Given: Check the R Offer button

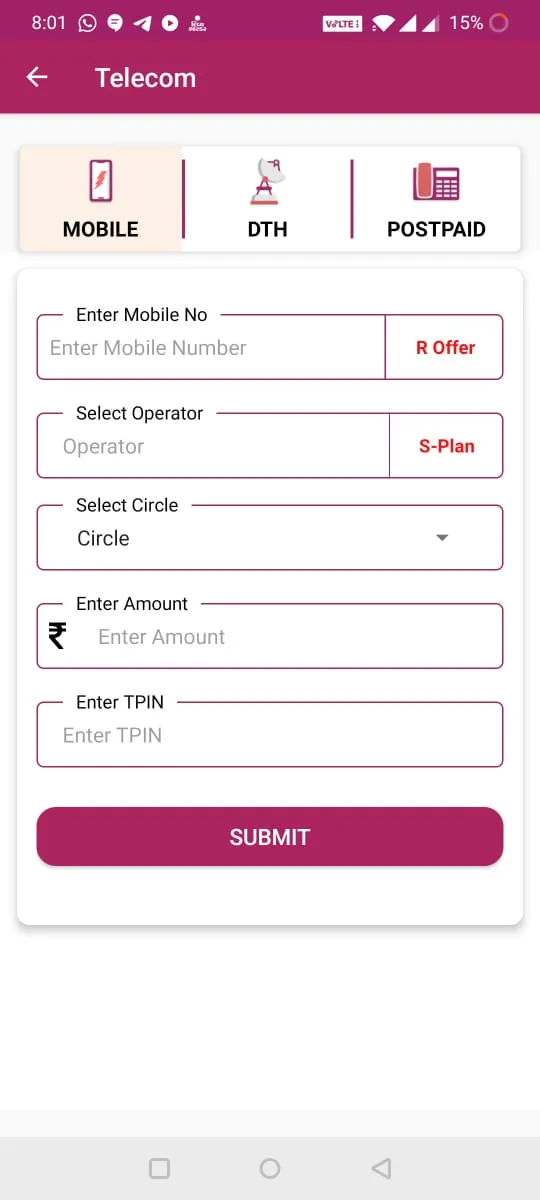Looking at the screenshot, I should point(445,347).
